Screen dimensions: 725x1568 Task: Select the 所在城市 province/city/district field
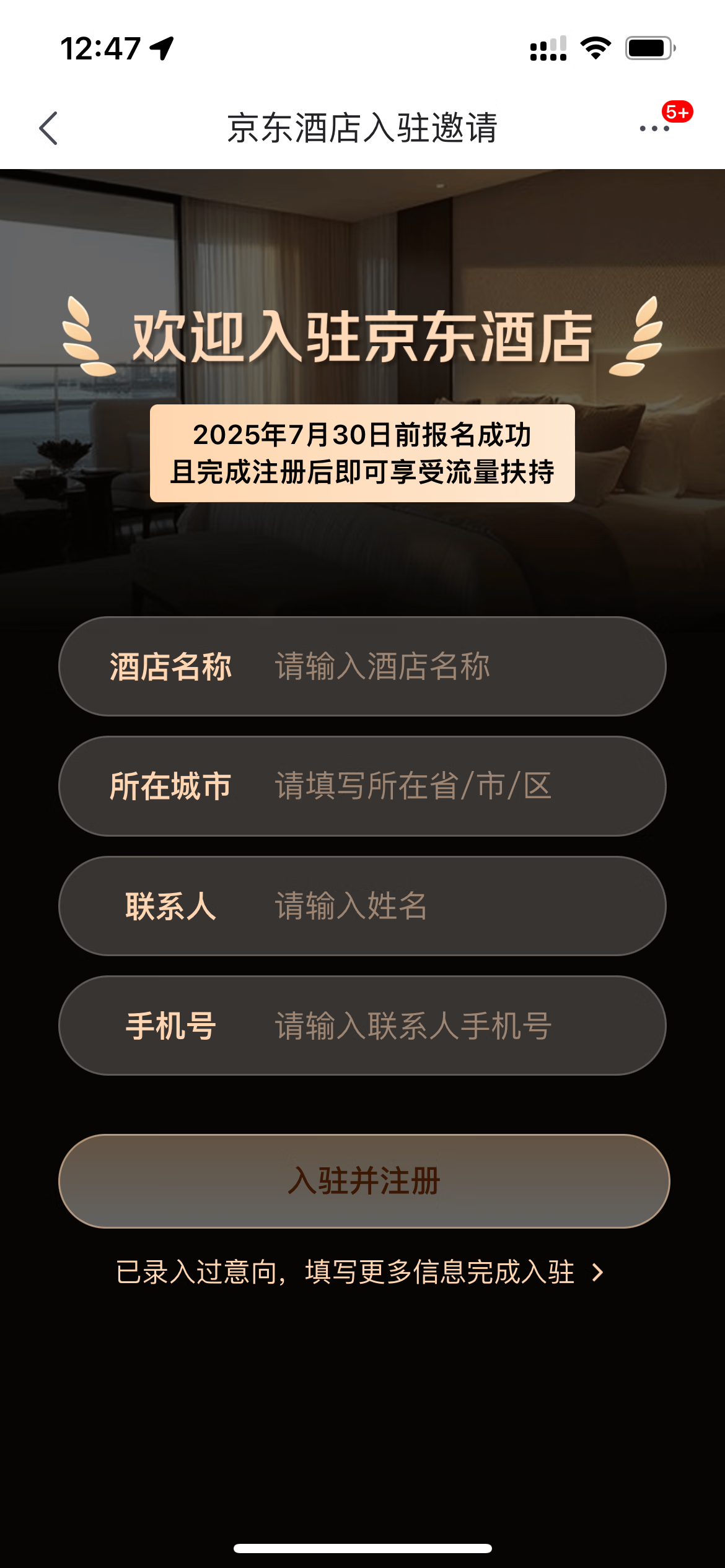pyautogui.click(x=434, y=786)
